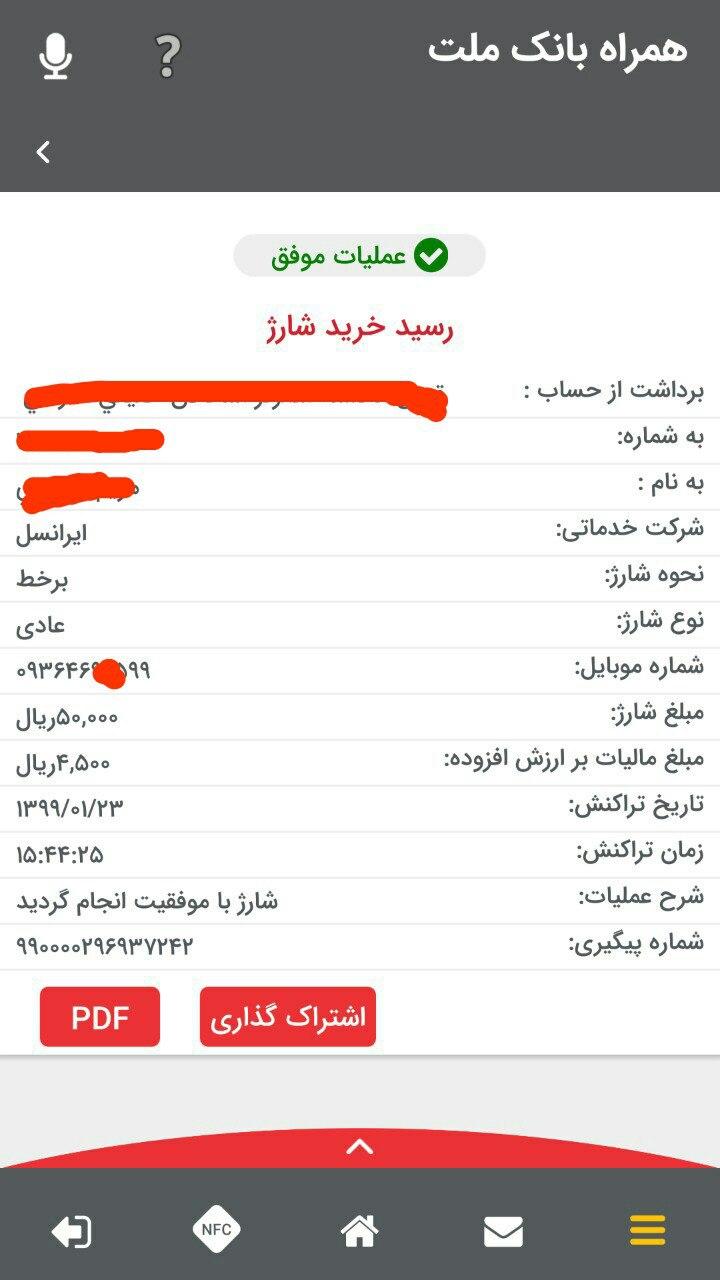Image resolution: width=720 pixels, height=1280 pixels.
Task: Go back using the header arrow
Action: pos(43,152)
